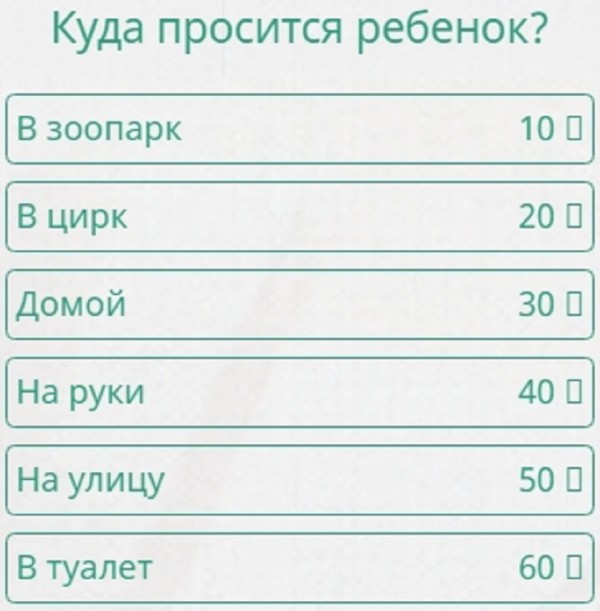Select «На улицу» for 50 points
Screen dimensions: 600x611
pos(298,480)
